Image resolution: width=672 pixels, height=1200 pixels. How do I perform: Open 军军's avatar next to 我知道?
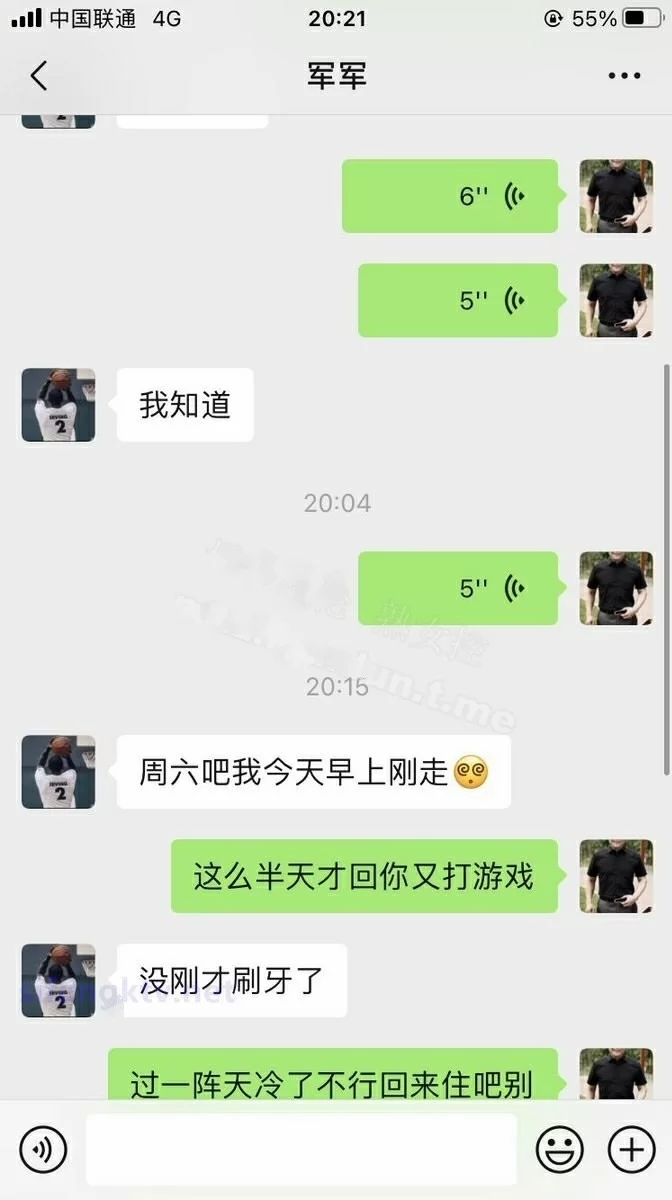point(58,405)
